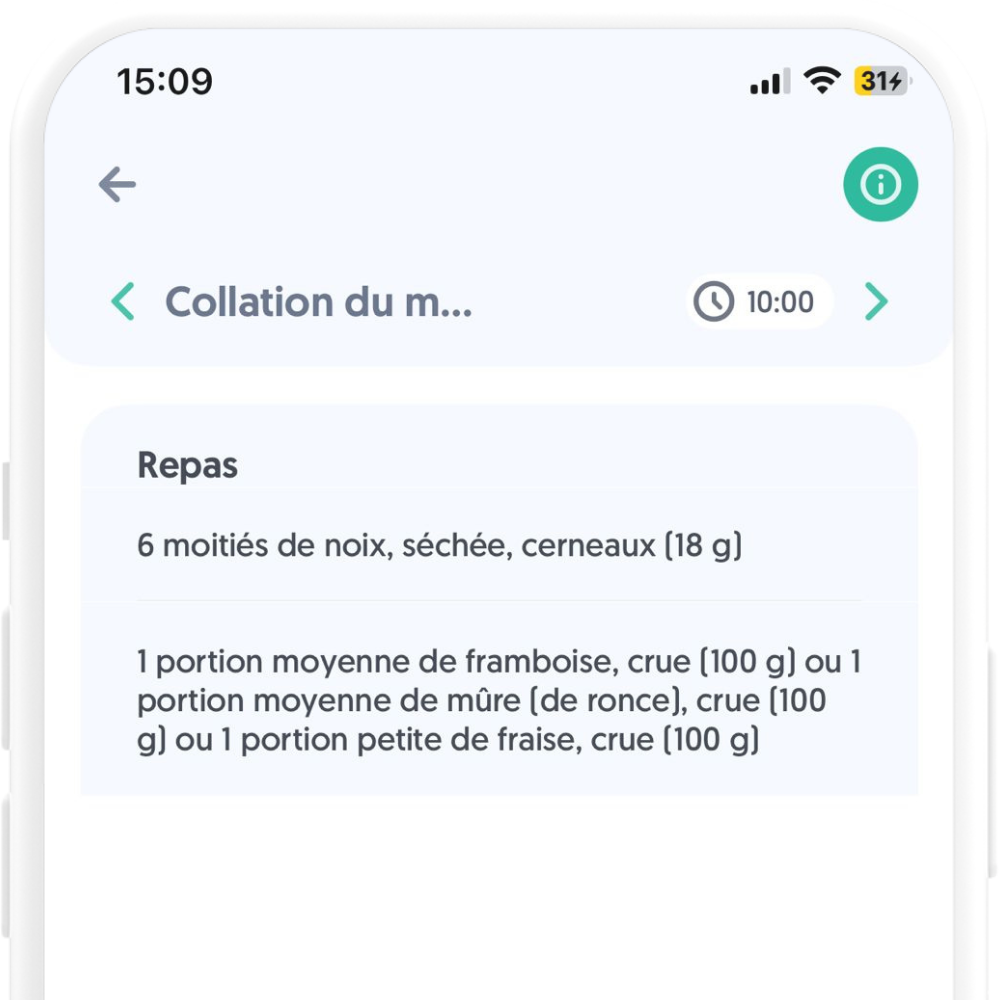1000x1000 pixels.
Task: Show the previous meal before Collation
Action: coord(123,302)
